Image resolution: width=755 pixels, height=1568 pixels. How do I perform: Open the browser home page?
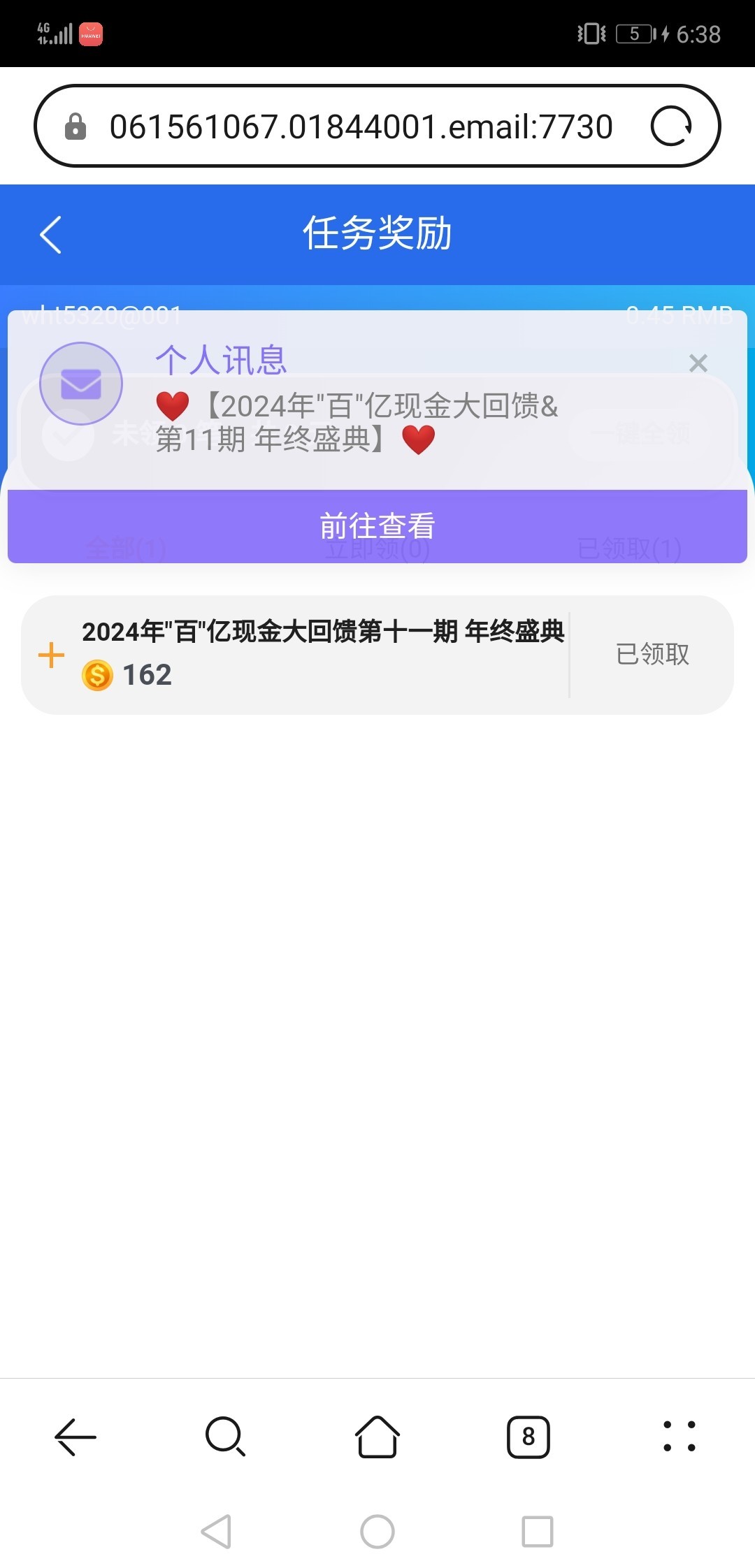click(377, 1437)
